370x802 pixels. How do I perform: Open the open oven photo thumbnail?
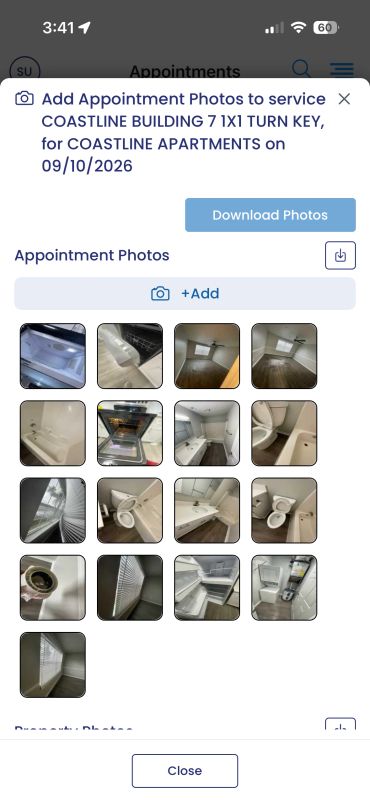[x=130, y=433]
